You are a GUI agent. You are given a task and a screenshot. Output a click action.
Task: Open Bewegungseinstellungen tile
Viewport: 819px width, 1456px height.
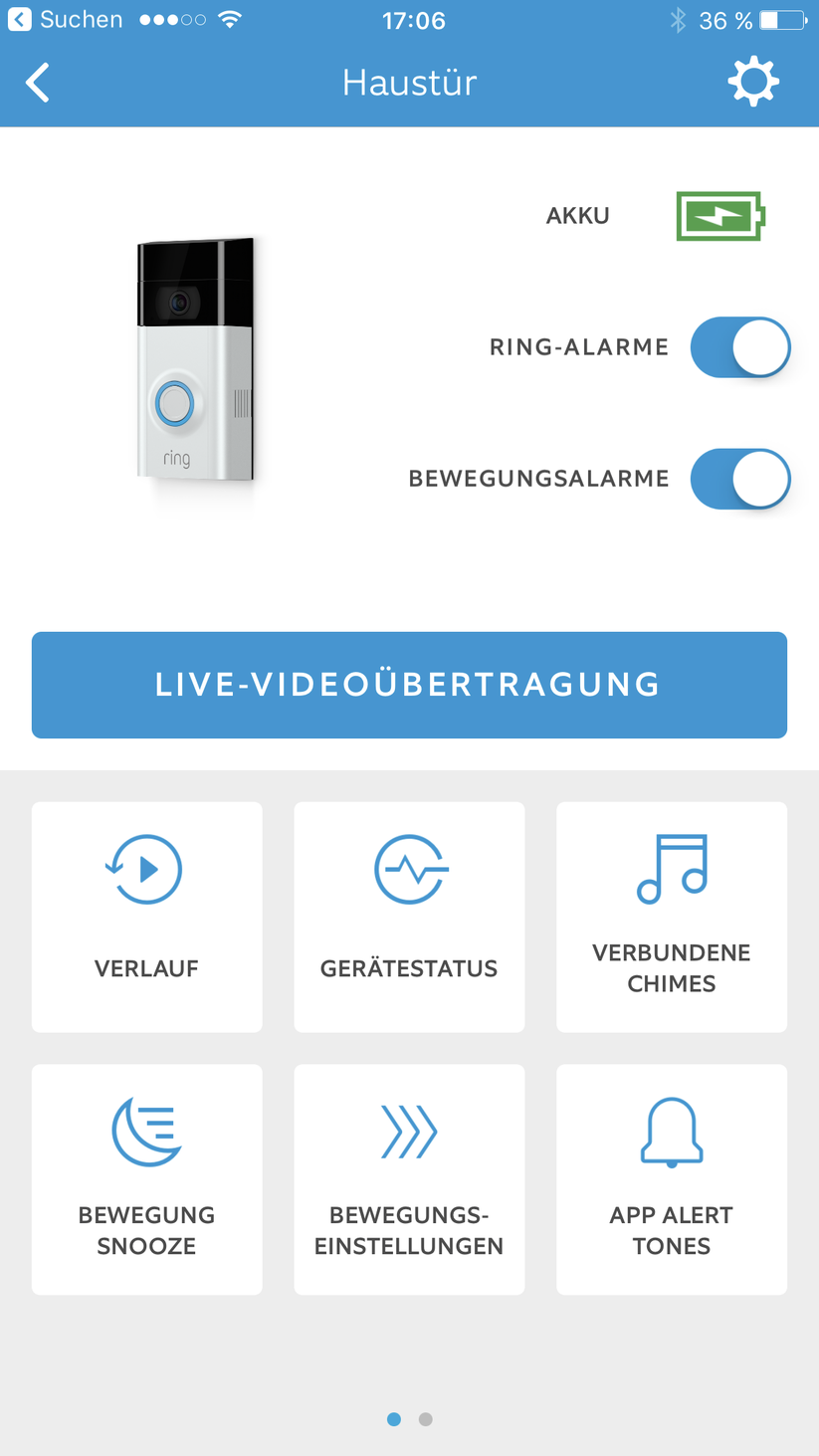tap(409, 1179)
